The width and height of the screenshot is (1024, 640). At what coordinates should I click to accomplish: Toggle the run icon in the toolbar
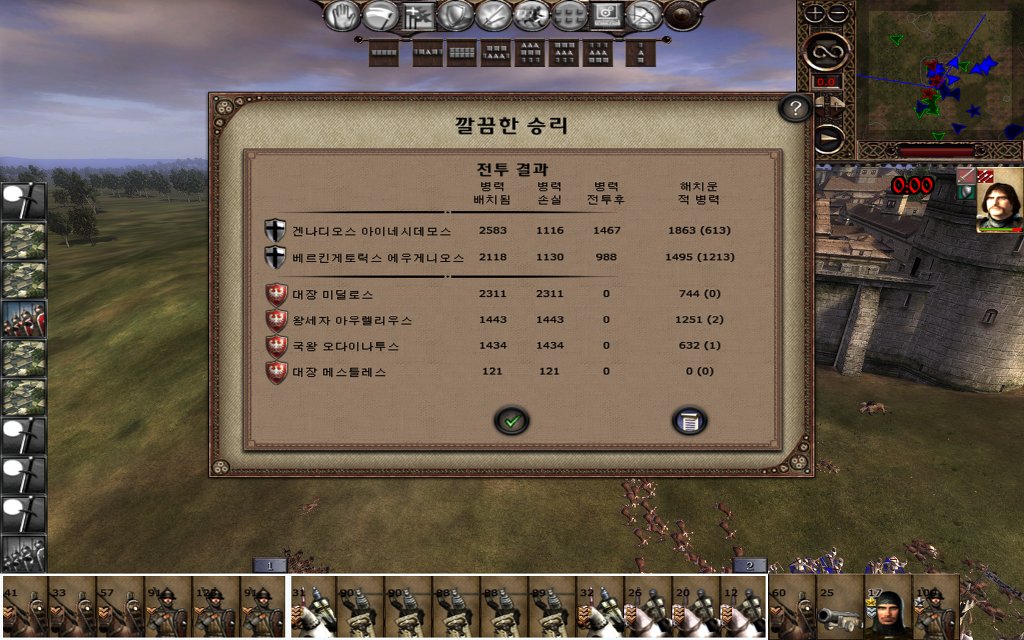(531, 15)
